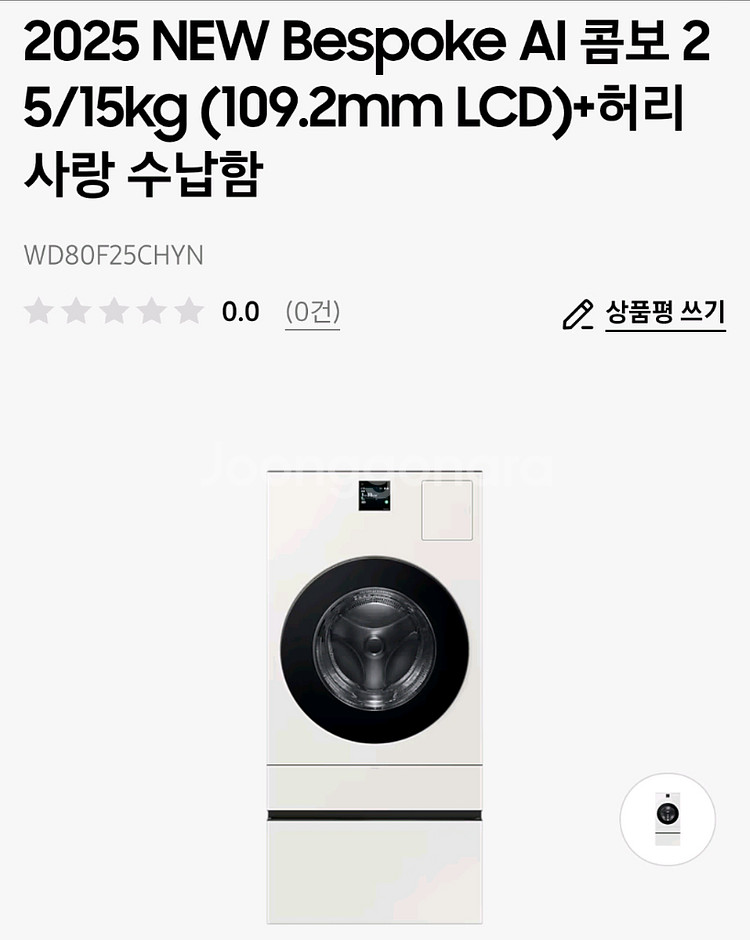This screenshot has width=750, height=940.
Task: Click the Joonggonara watermark on the image
Action: pyautogui.click(x=375, y=465)
